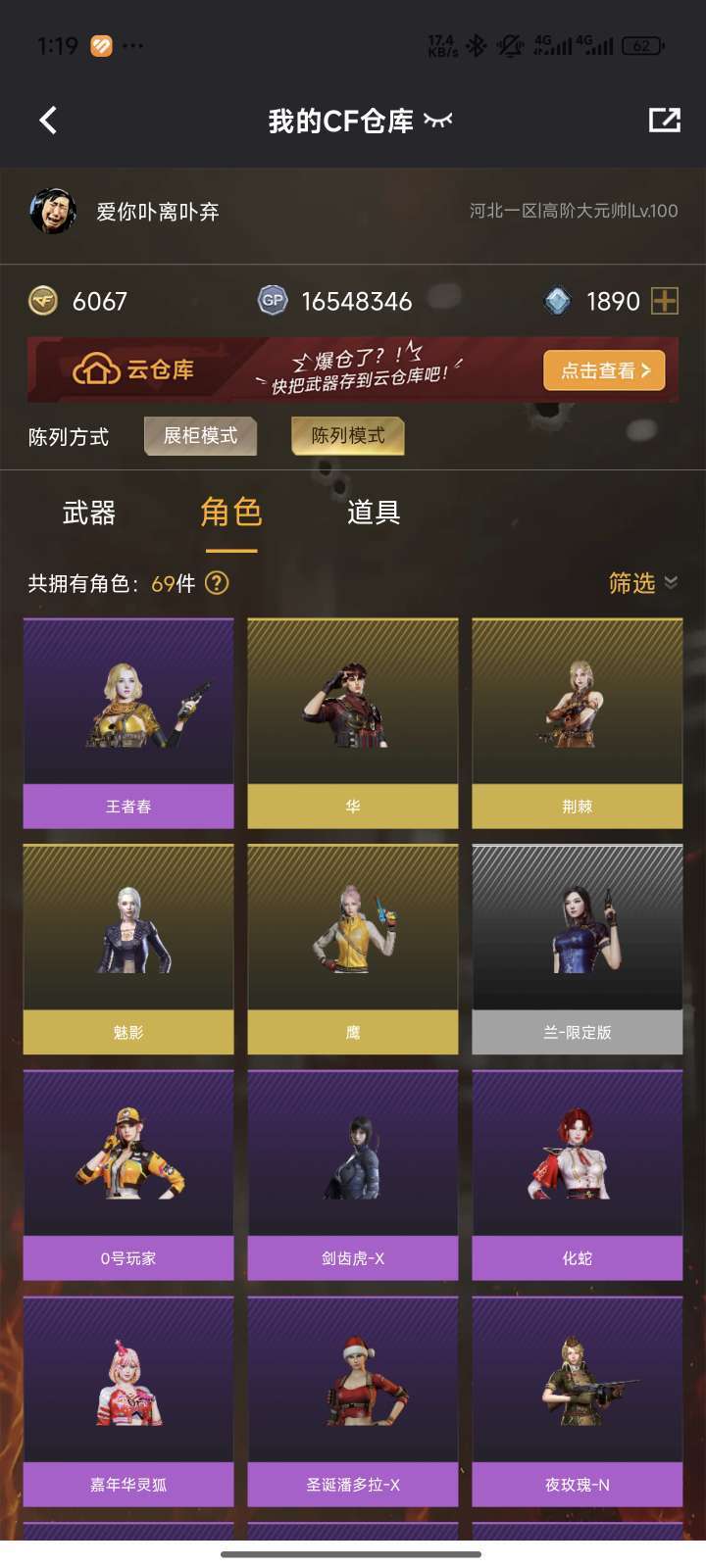Open the help icon beside 69件

tap(217, 583)
